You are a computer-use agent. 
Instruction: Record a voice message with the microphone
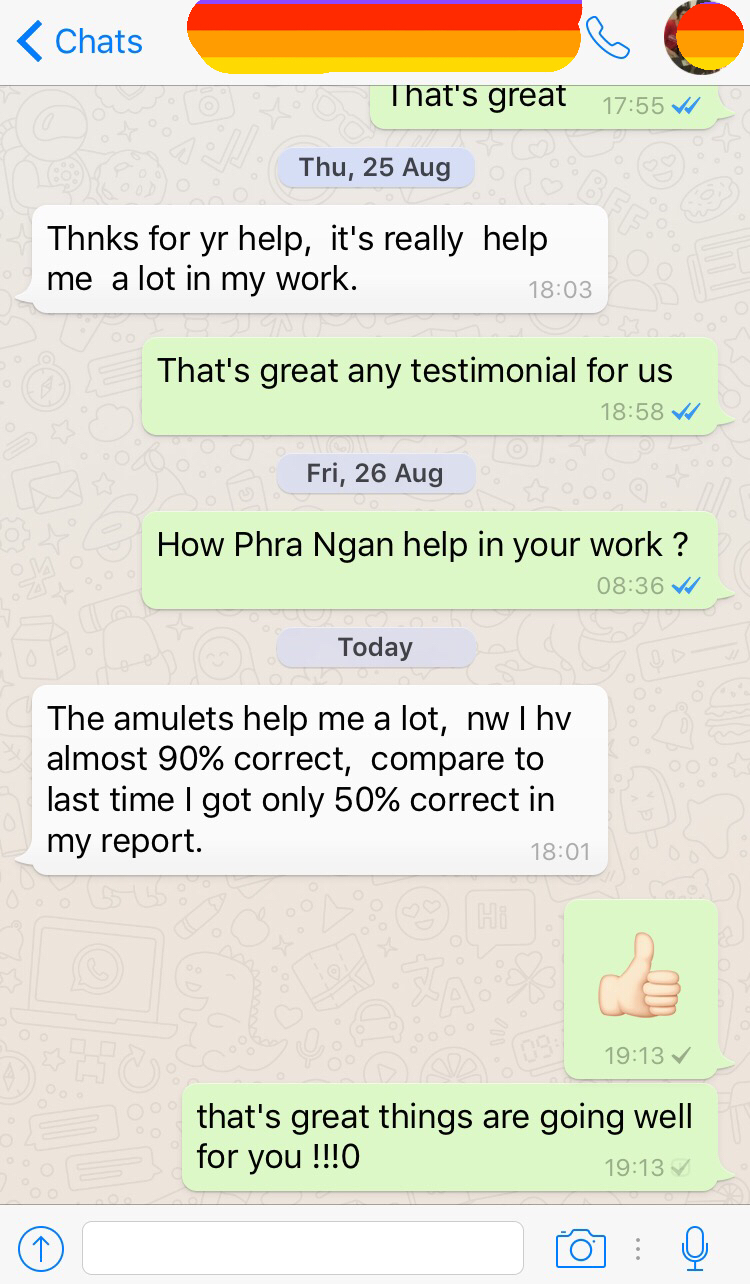694,1247
